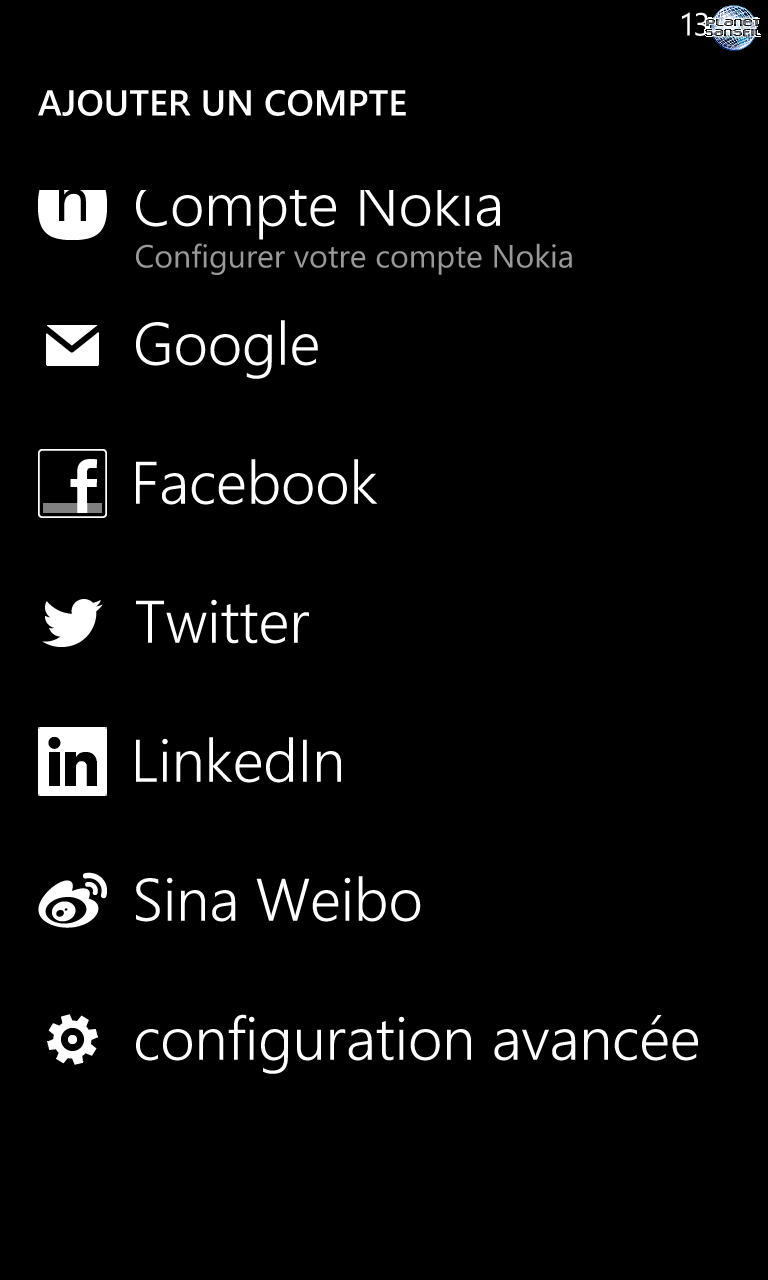Select Compte Nokia account option
This screenshot has height=1280, width=768.
point(384,229)
